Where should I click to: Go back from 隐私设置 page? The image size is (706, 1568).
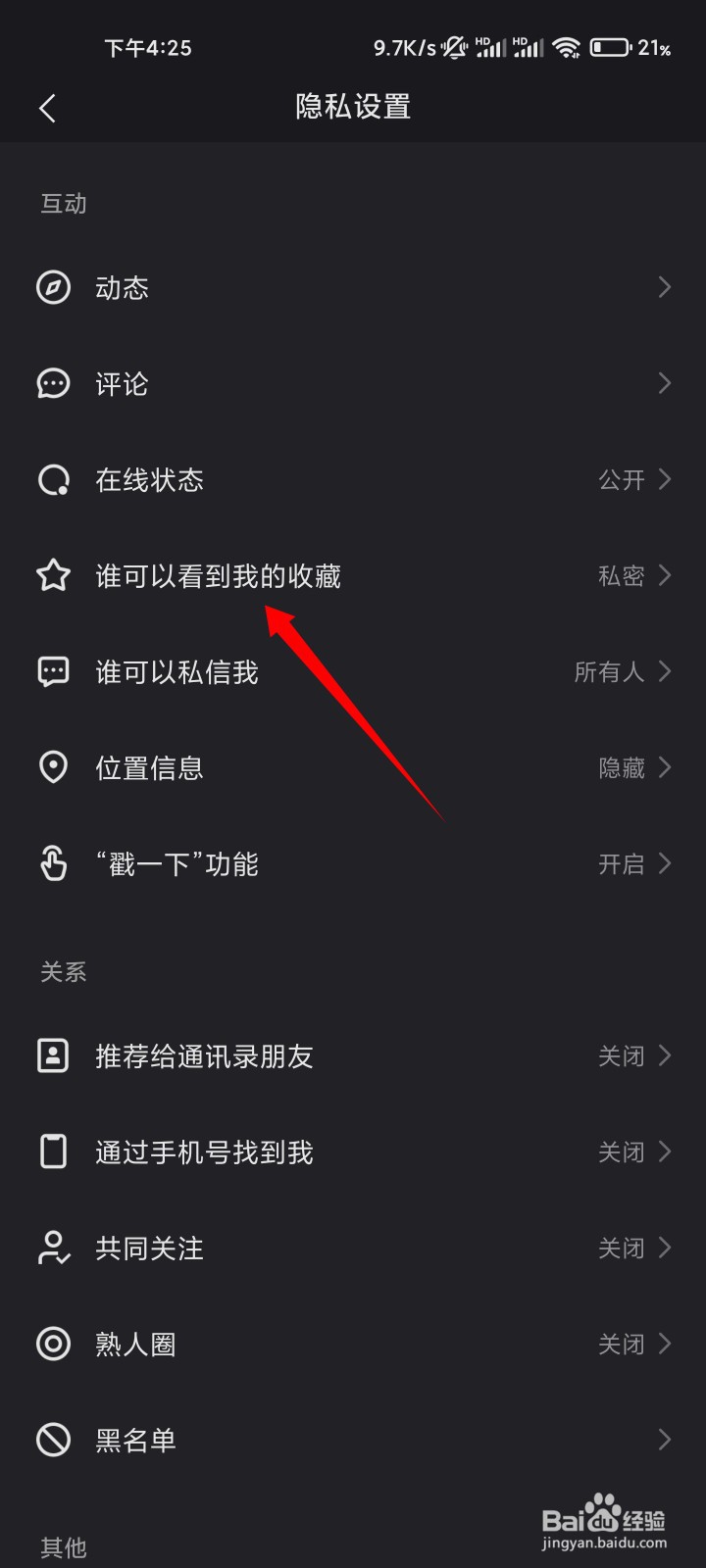point(47,108)
